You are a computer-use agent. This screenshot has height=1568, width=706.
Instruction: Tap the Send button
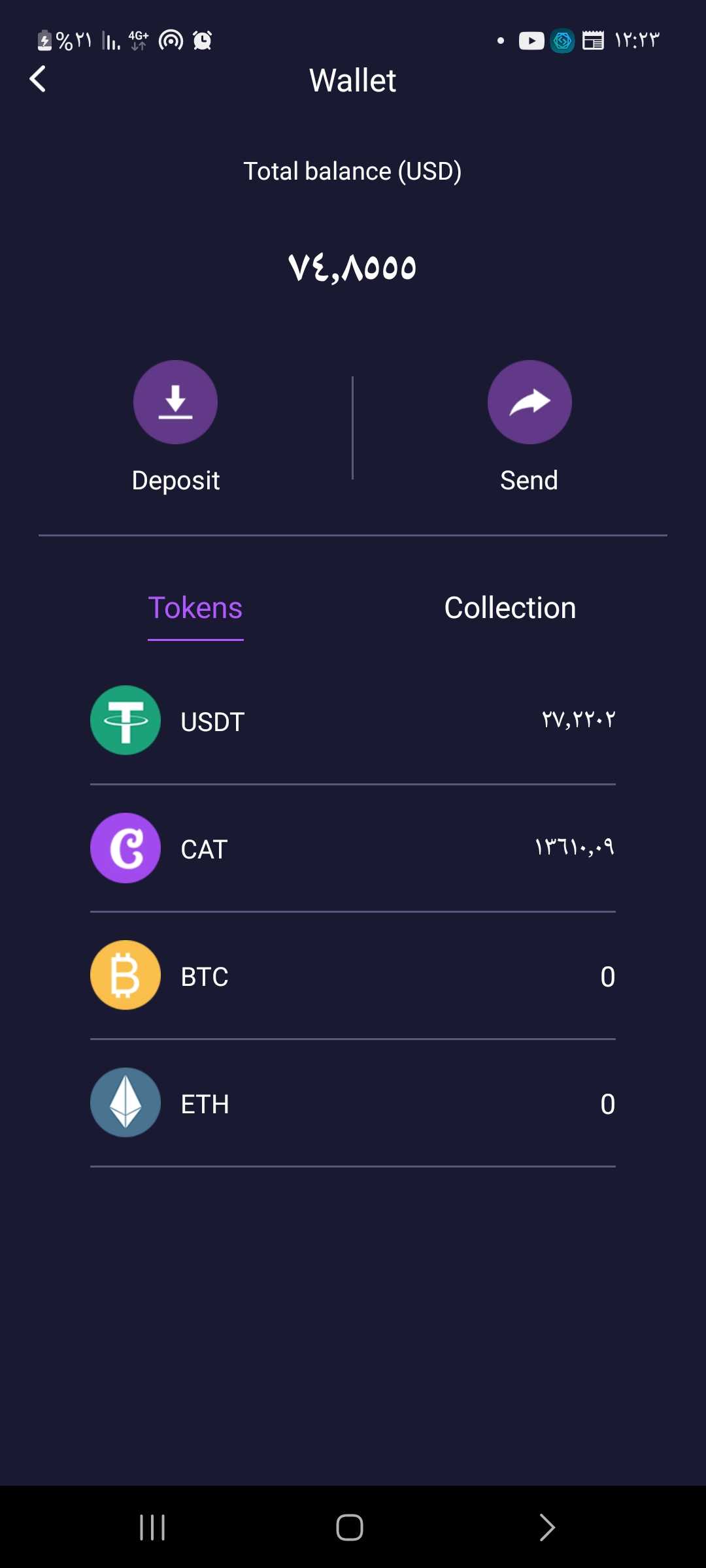529,402
